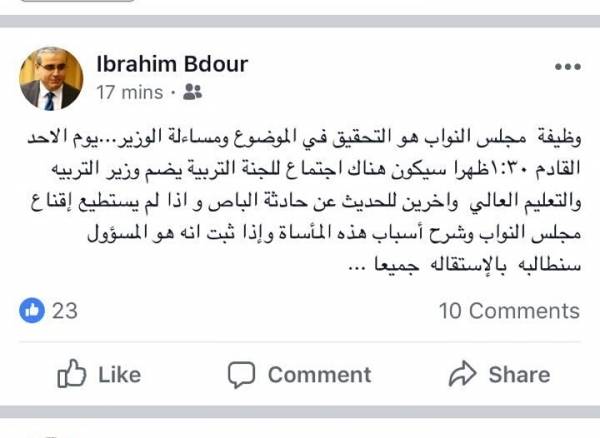Open Ibrahim Bdour's profile picture
This screenshot has height=438, width=600.
coord(50,79)
